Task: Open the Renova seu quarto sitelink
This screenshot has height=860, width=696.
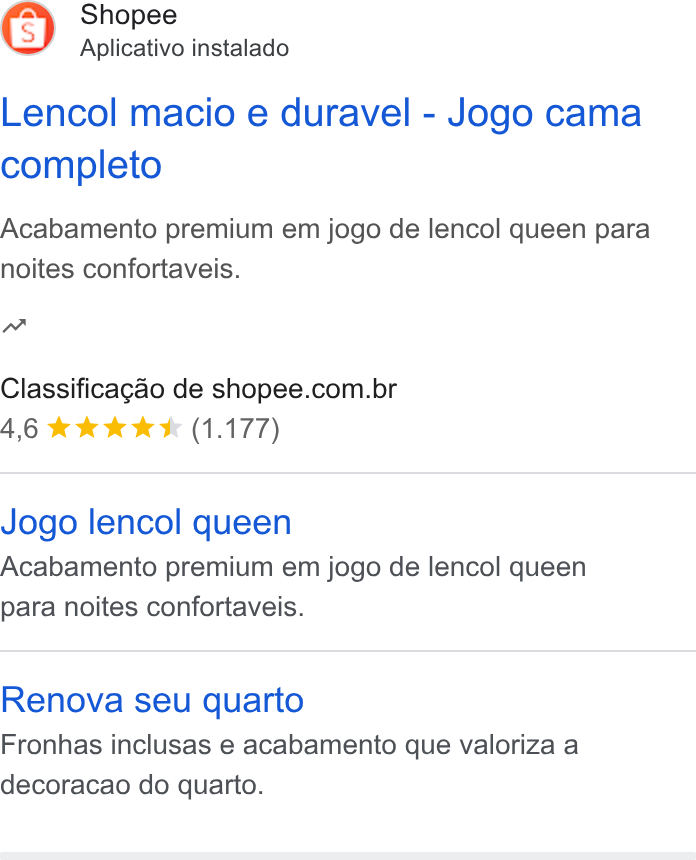Action: point(152,700)
